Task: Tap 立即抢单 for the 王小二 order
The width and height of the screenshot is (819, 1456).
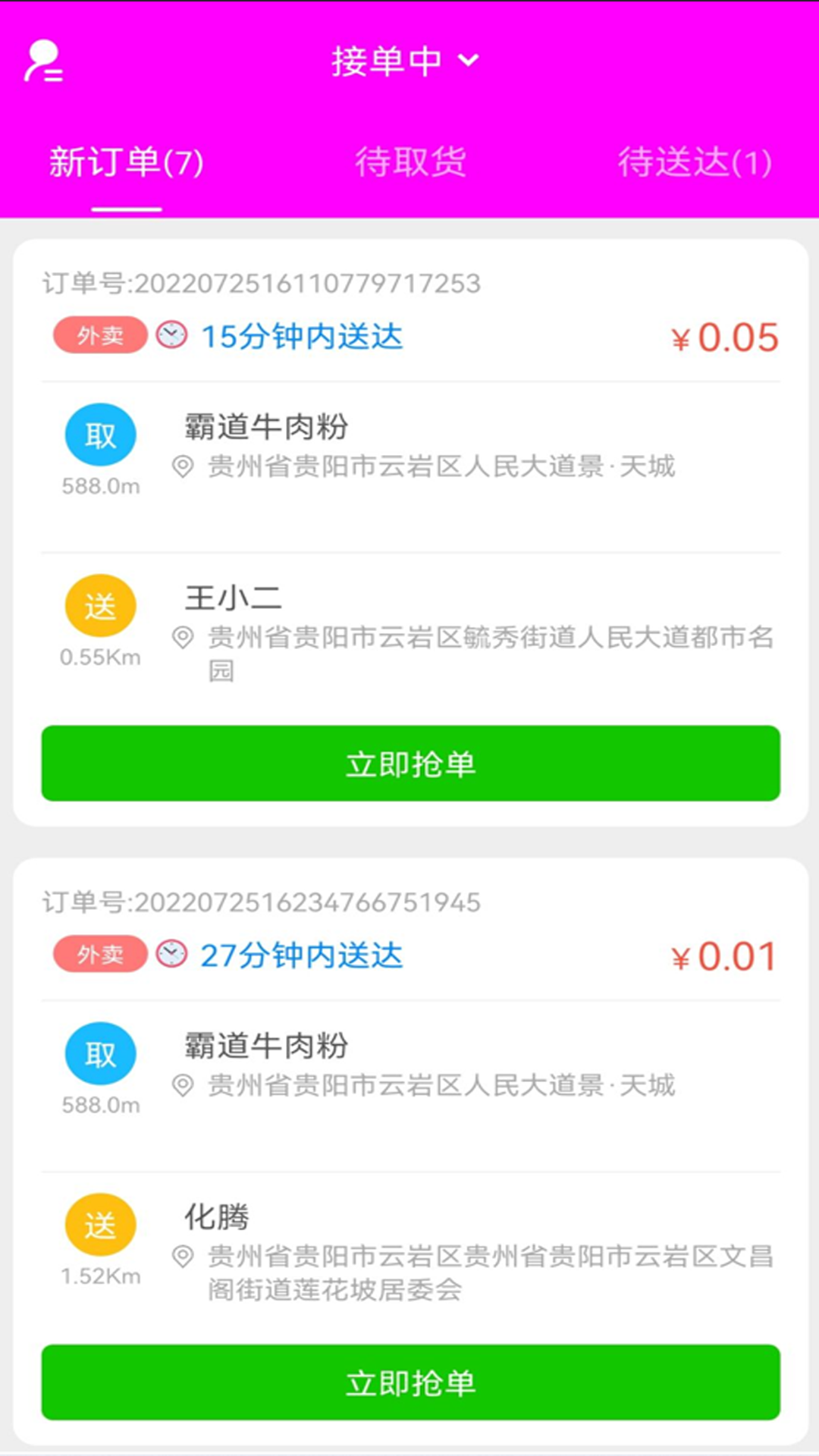Action: [410, 763]
